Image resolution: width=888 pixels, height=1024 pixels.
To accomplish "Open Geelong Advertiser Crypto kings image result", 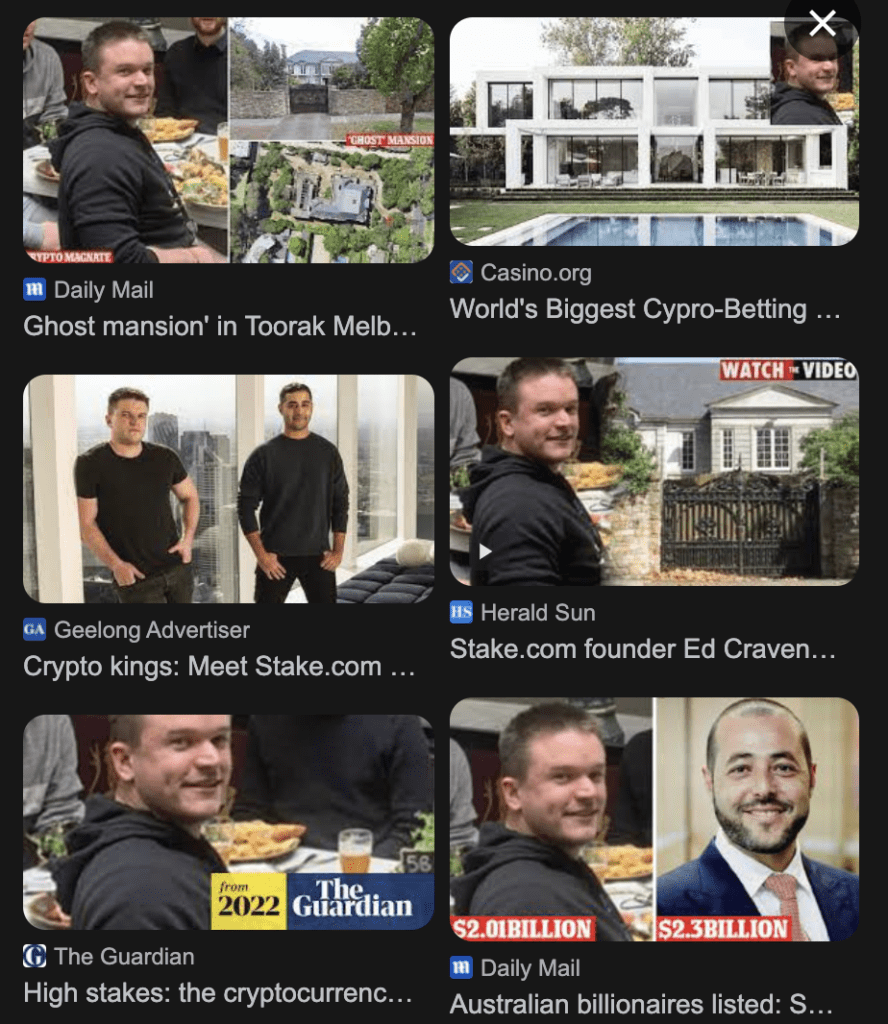I will [x=228, y=489].
